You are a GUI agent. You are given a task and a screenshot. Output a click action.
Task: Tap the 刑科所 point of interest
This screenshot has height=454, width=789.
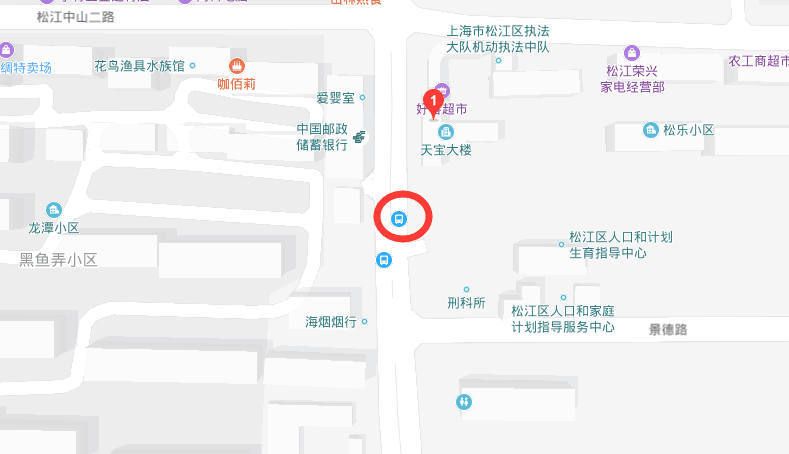click(x=466, y=290)
